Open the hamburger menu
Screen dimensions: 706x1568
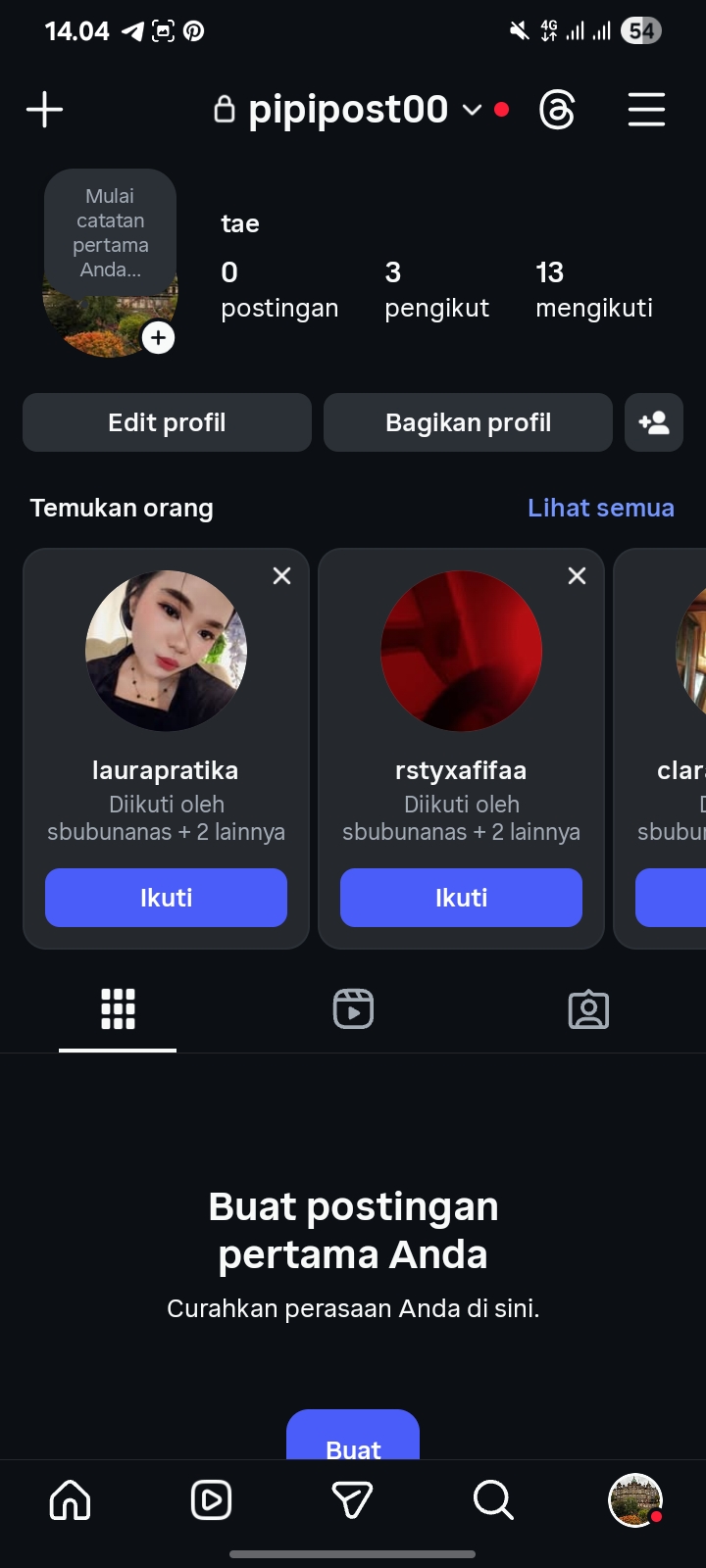point(646,110)
